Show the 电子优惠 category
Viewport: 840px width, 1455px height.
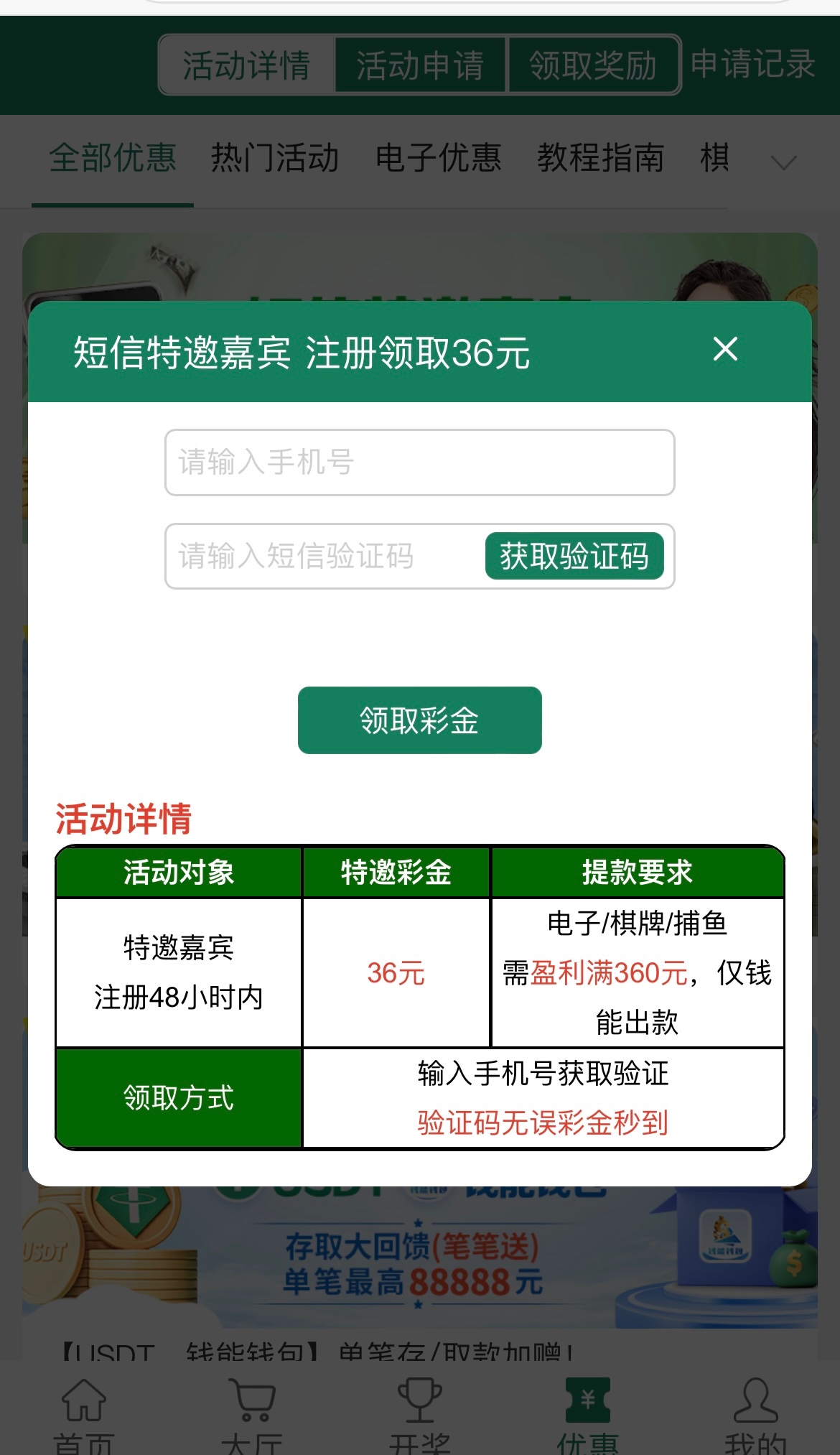click(x=438, y=158)
